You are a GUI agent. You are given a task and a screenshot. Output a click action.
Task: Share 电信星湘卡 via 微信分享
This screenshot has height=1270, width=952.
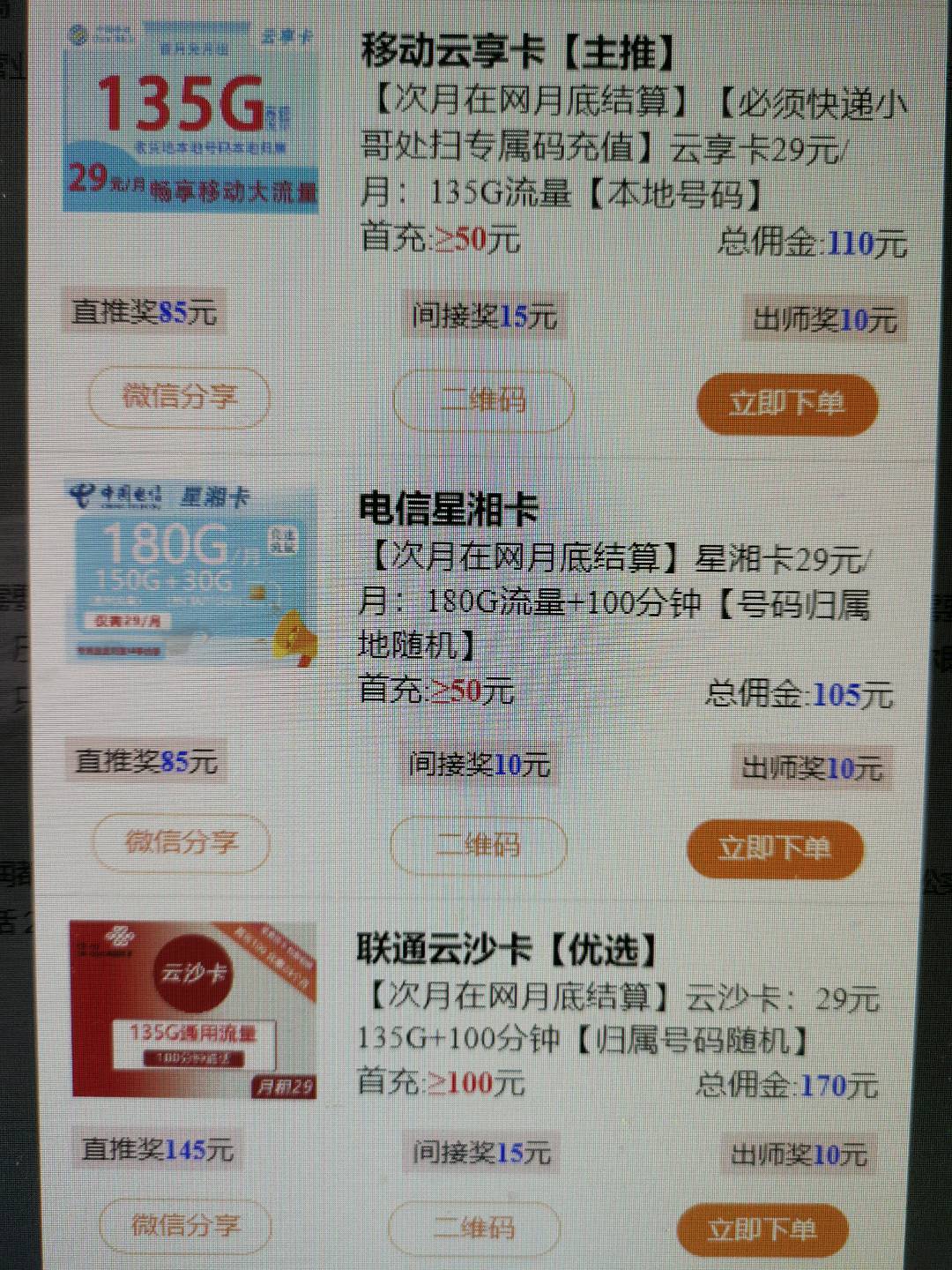click(181, 842)
